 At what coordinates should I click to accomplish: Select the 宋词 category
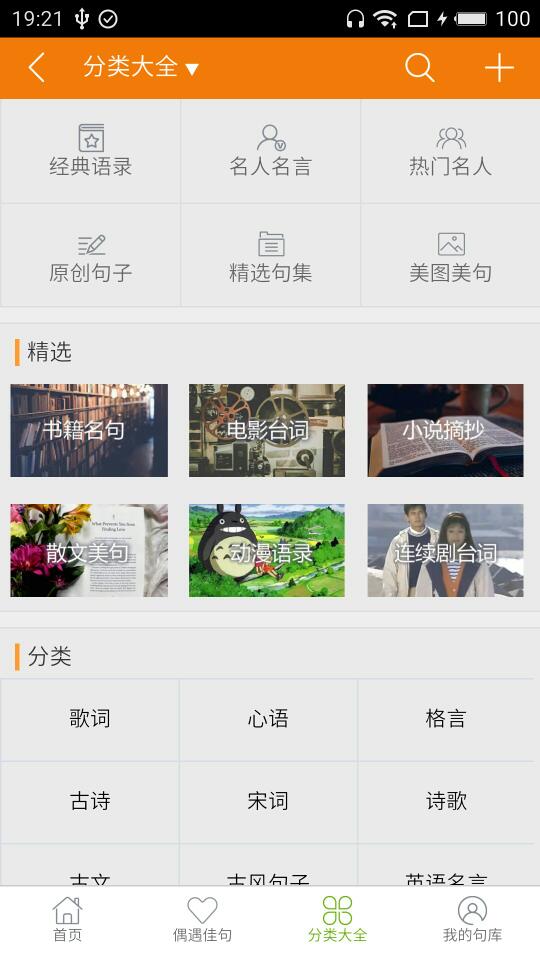tap(268, 801)
